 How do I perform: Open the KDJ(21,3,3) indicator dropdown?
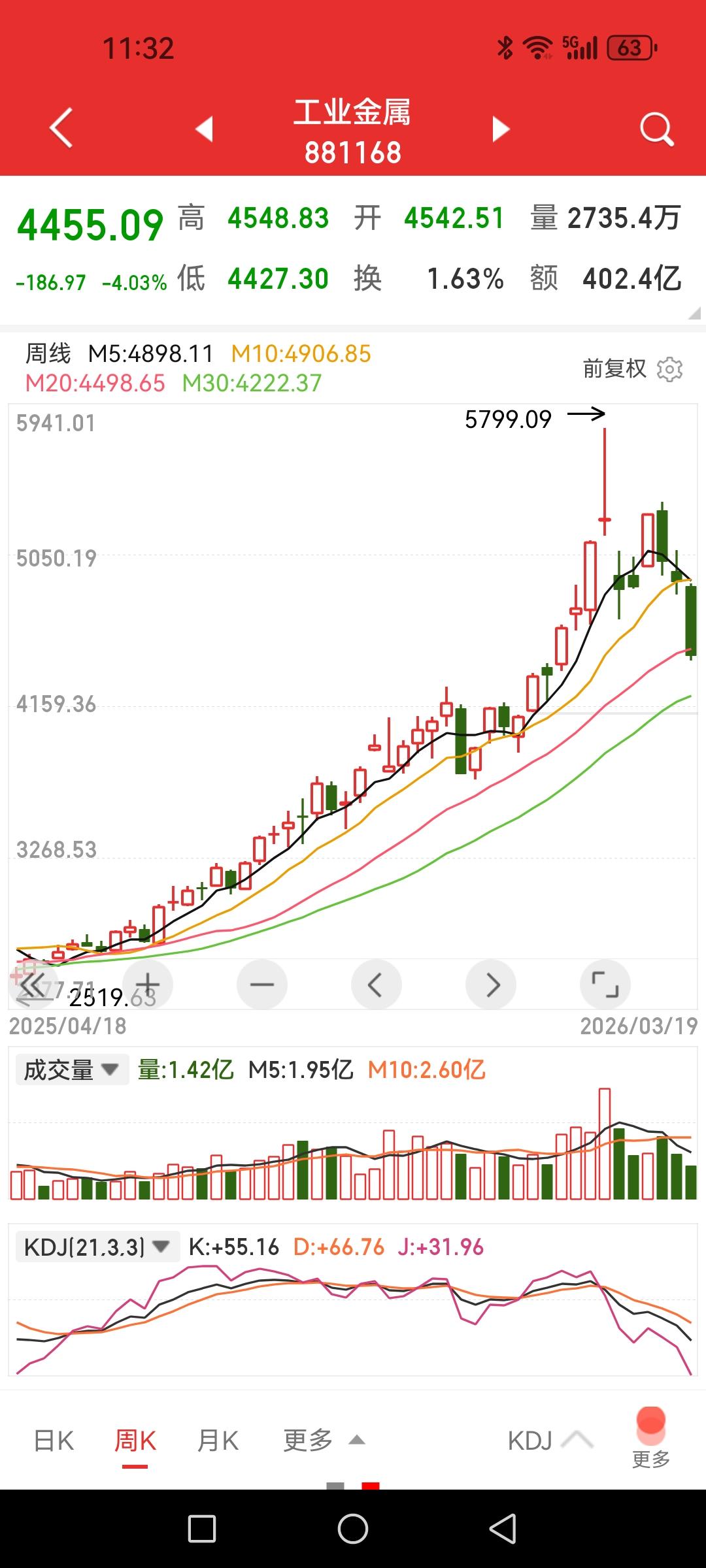pos(97,1247)
